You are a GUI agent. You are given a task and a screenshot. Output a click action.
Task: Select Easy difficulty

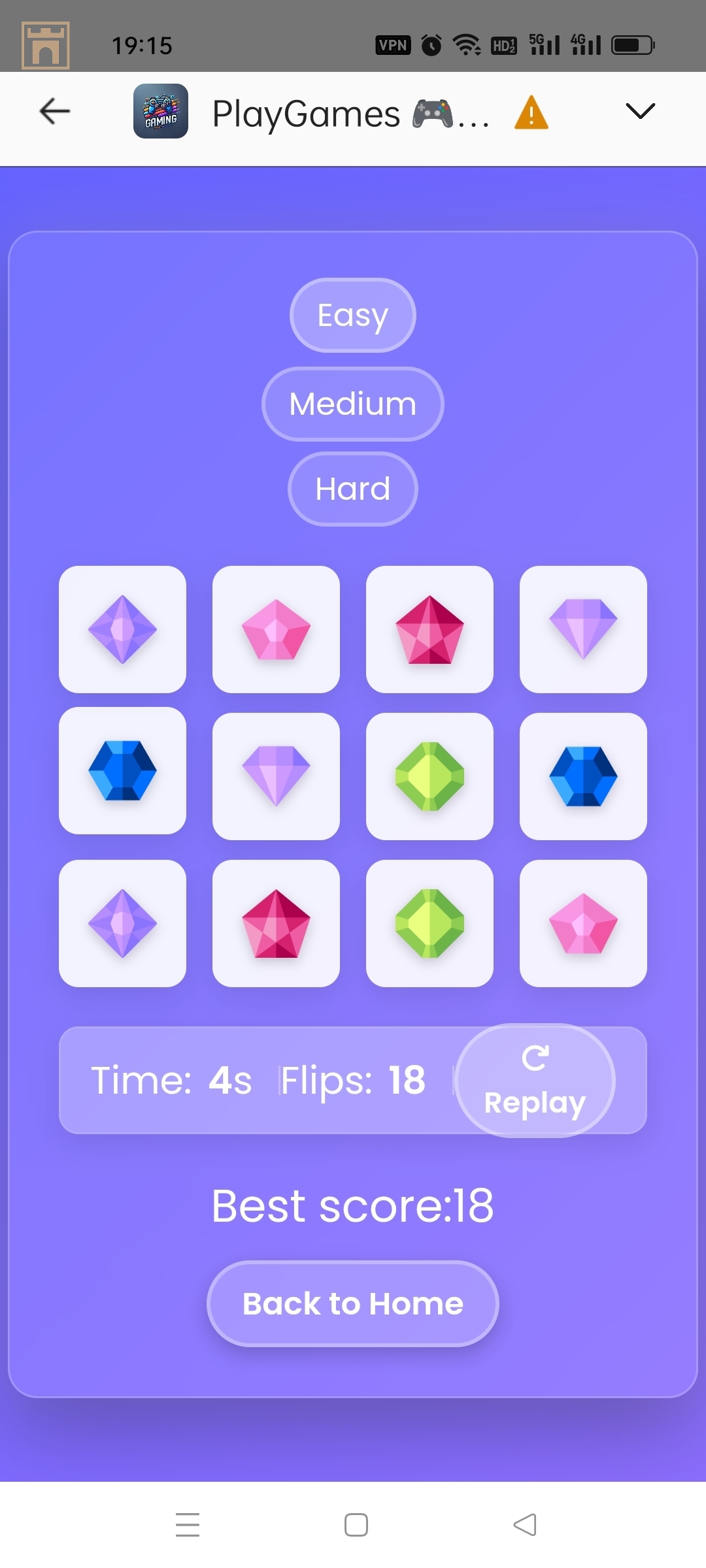(353, 316)
